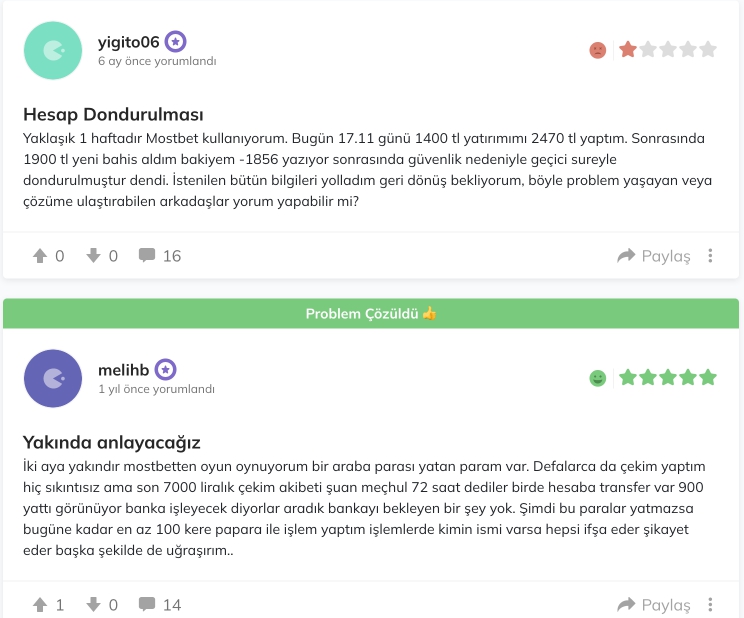Tap yigito06's avatar picture

coord(53,50)
